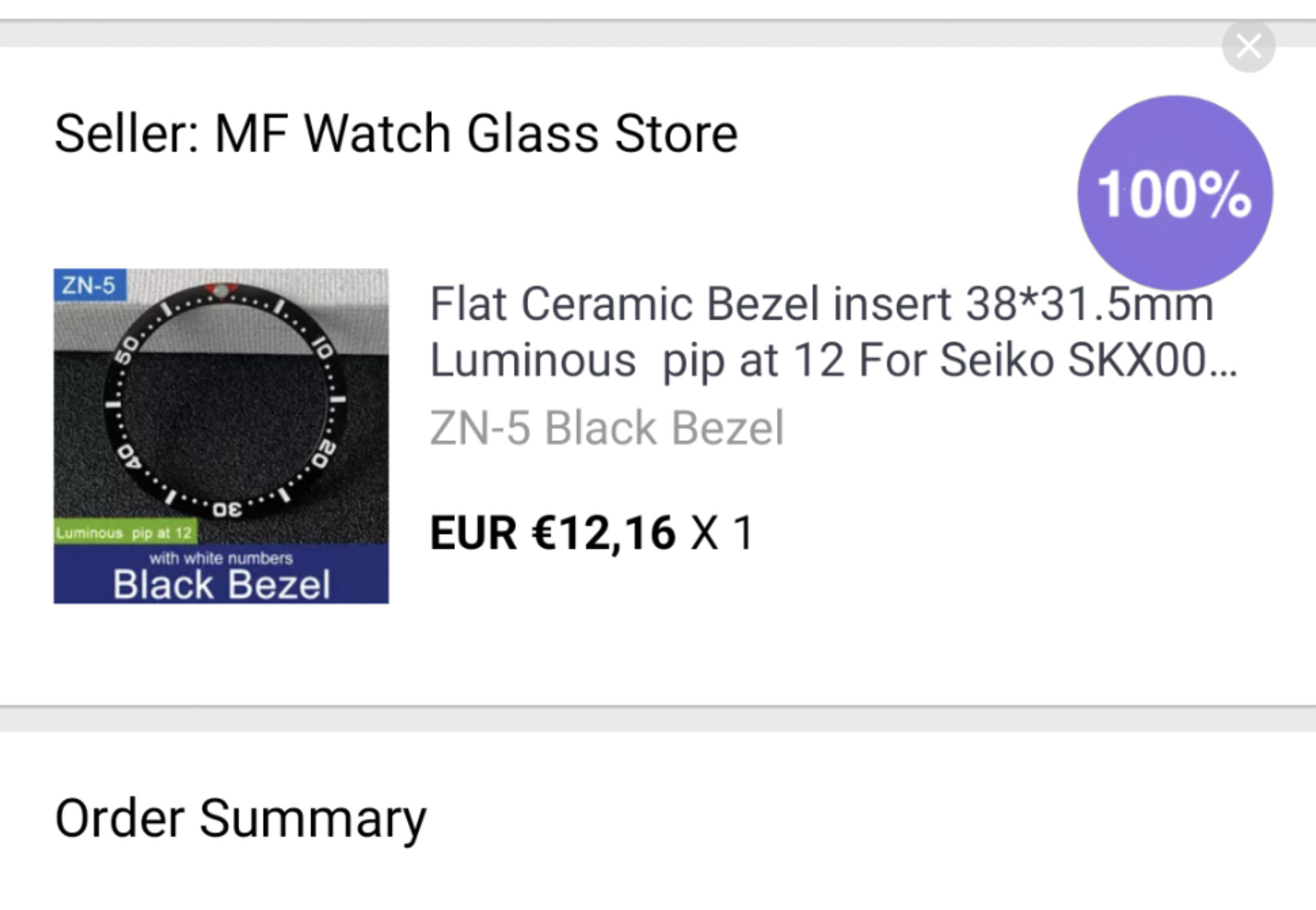The height and width of the screenshot is (910, 1316).
Task: Open the ZN-5 Black Bezel product image
Action: (221, 436)
